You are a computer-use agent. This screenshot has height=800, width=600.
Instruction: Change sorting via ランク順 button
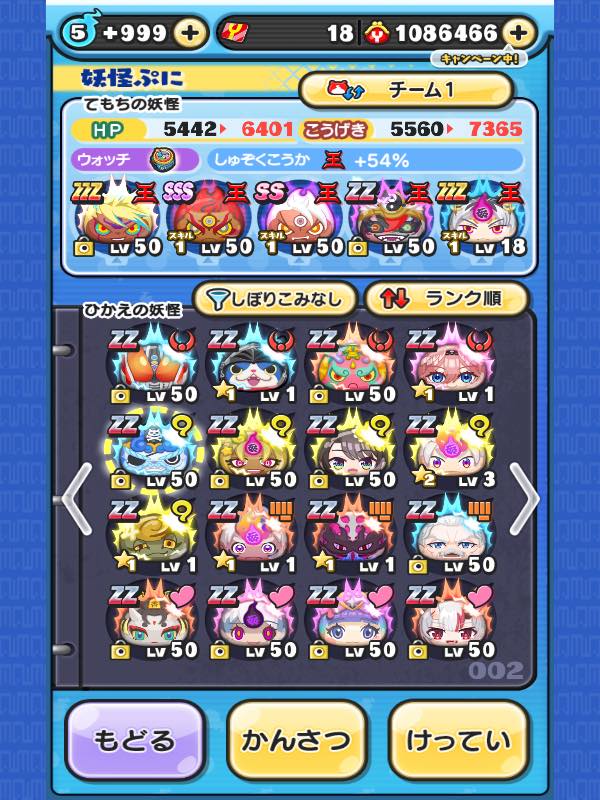445,298
